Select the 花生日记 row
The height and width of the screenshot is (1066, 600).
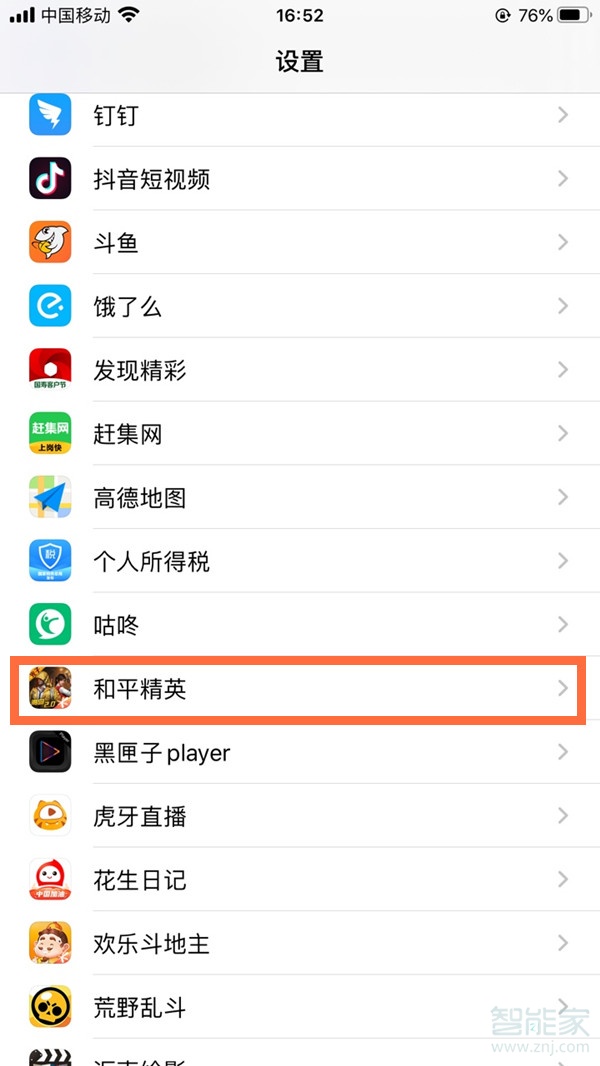(300, 880)
